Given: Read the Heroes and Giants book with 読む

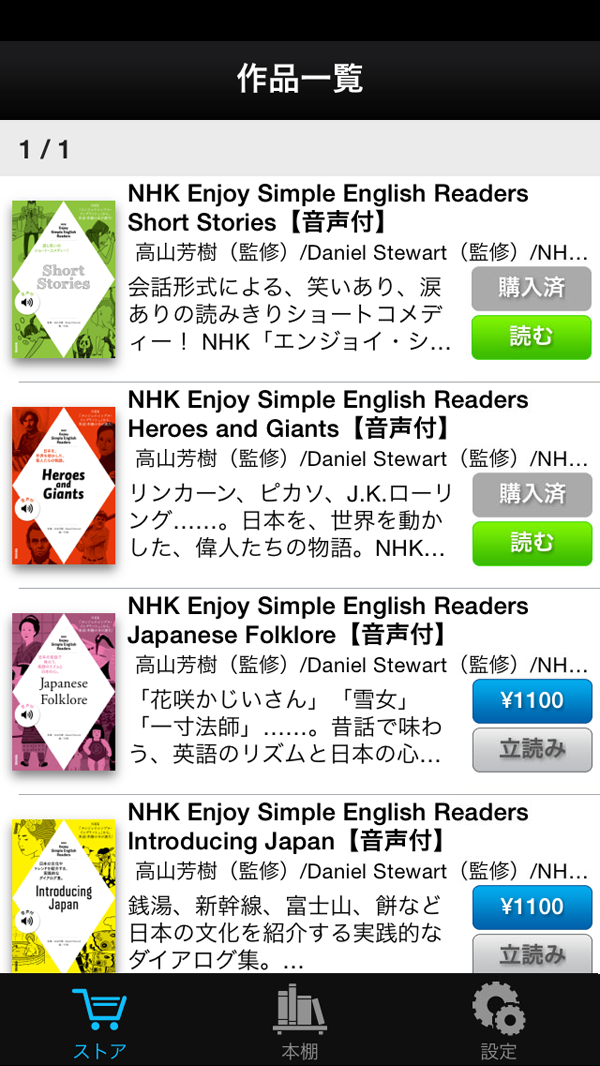Looking at the screenshot, I should click(531, 543).
